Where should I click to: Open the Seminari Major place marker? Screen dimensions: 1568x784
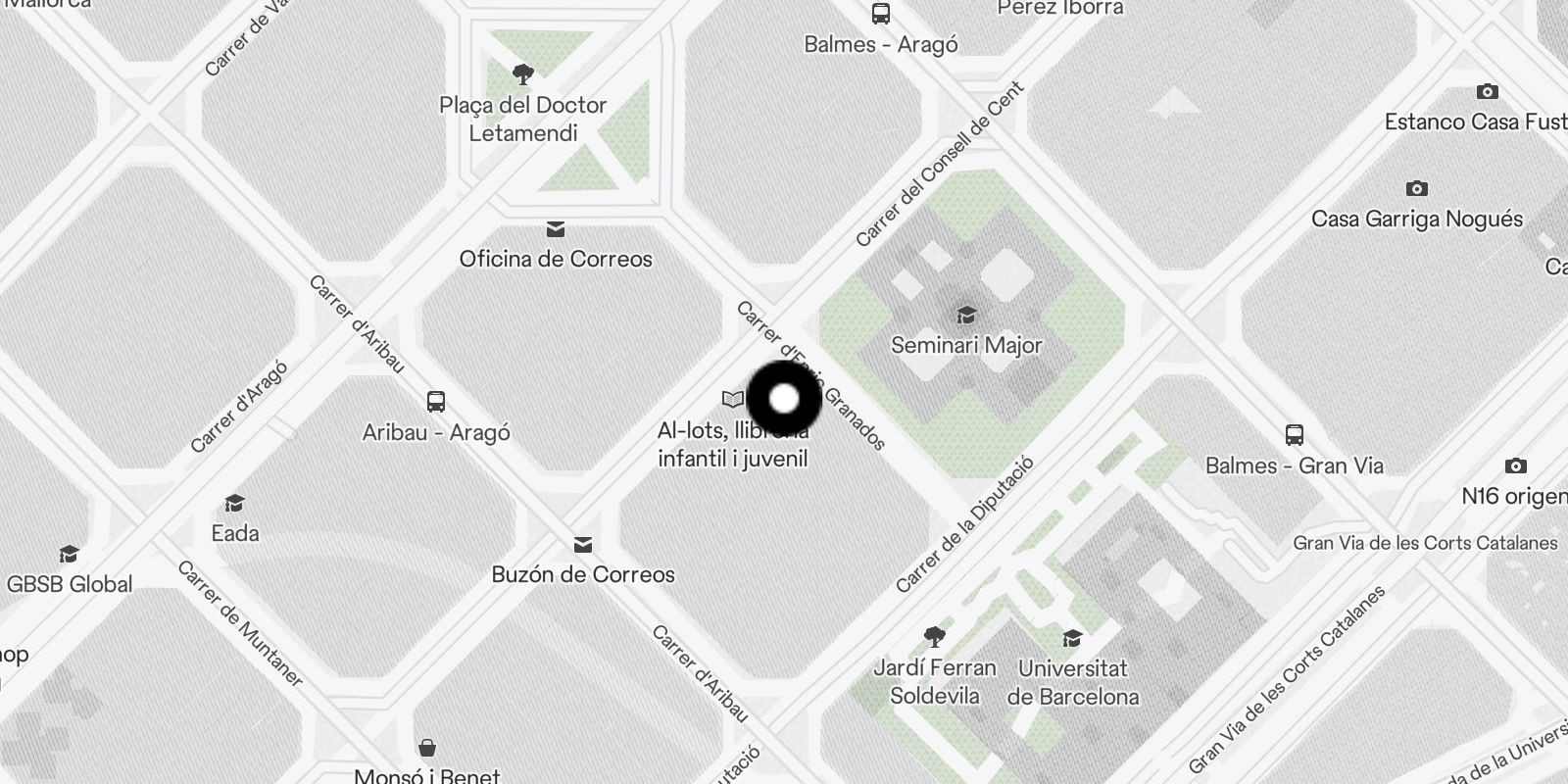tap(966, 316)
